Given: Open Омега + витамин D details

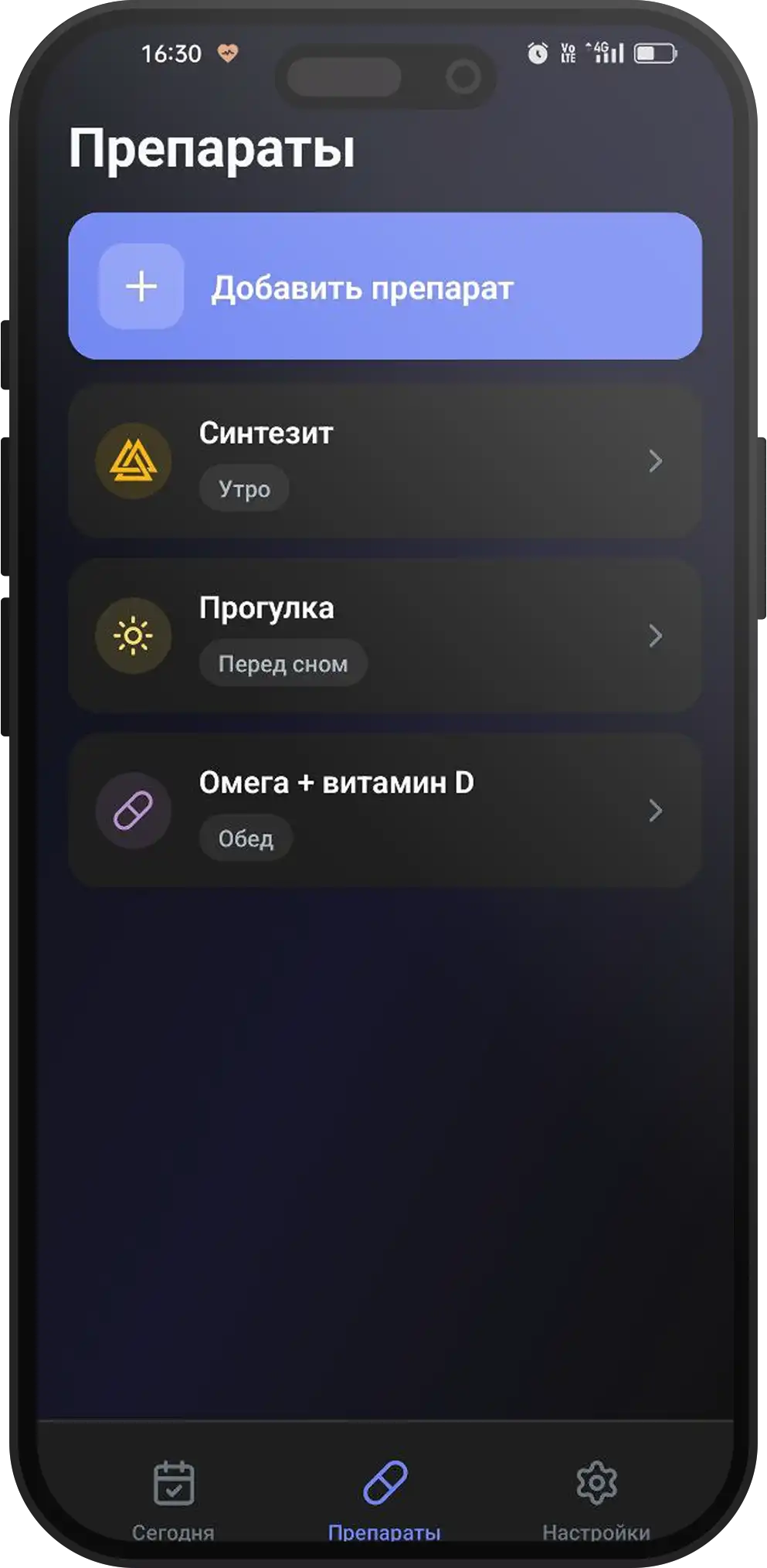Looking at the screenshot, I should coord(385,810).
